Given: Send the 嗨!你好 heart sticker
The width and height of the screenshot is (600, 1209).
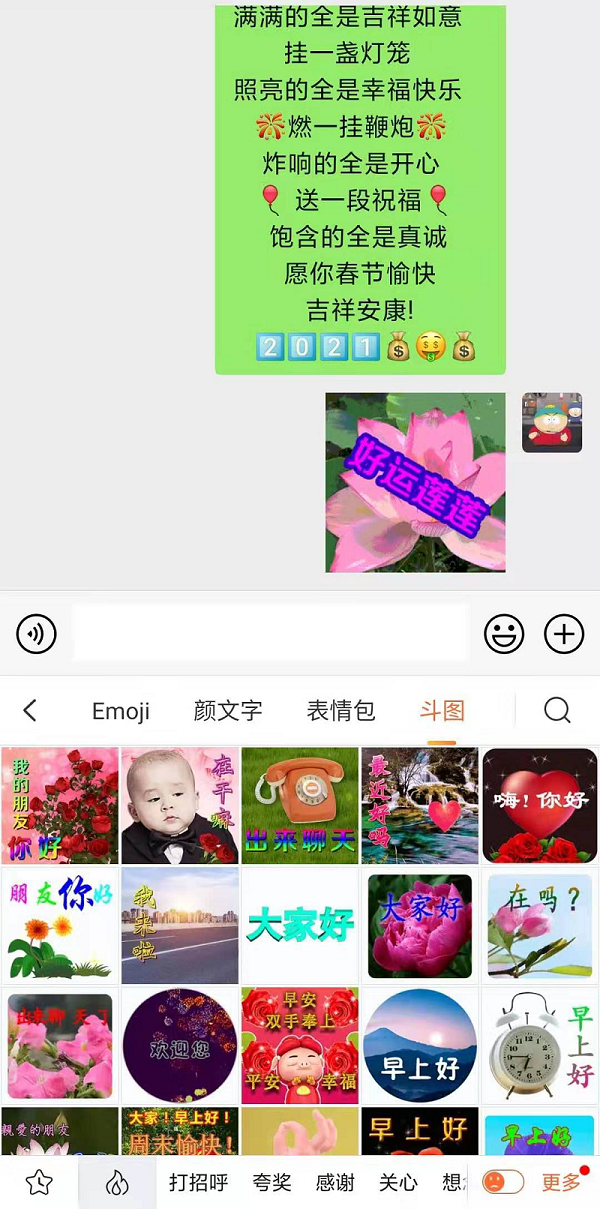Looking at the screenshot, I should point(540,805).
